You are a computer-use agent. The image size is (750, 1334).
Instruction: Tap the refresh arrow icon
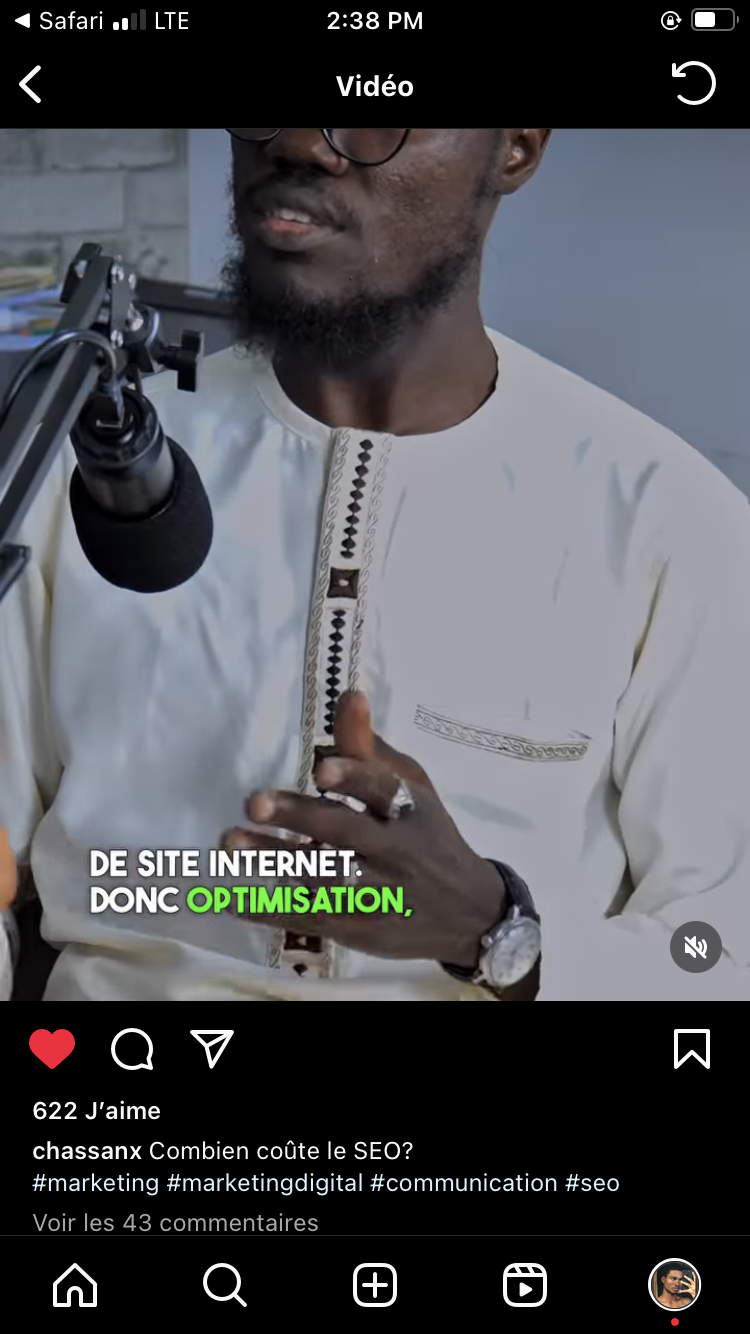click(x=693, y=83)
